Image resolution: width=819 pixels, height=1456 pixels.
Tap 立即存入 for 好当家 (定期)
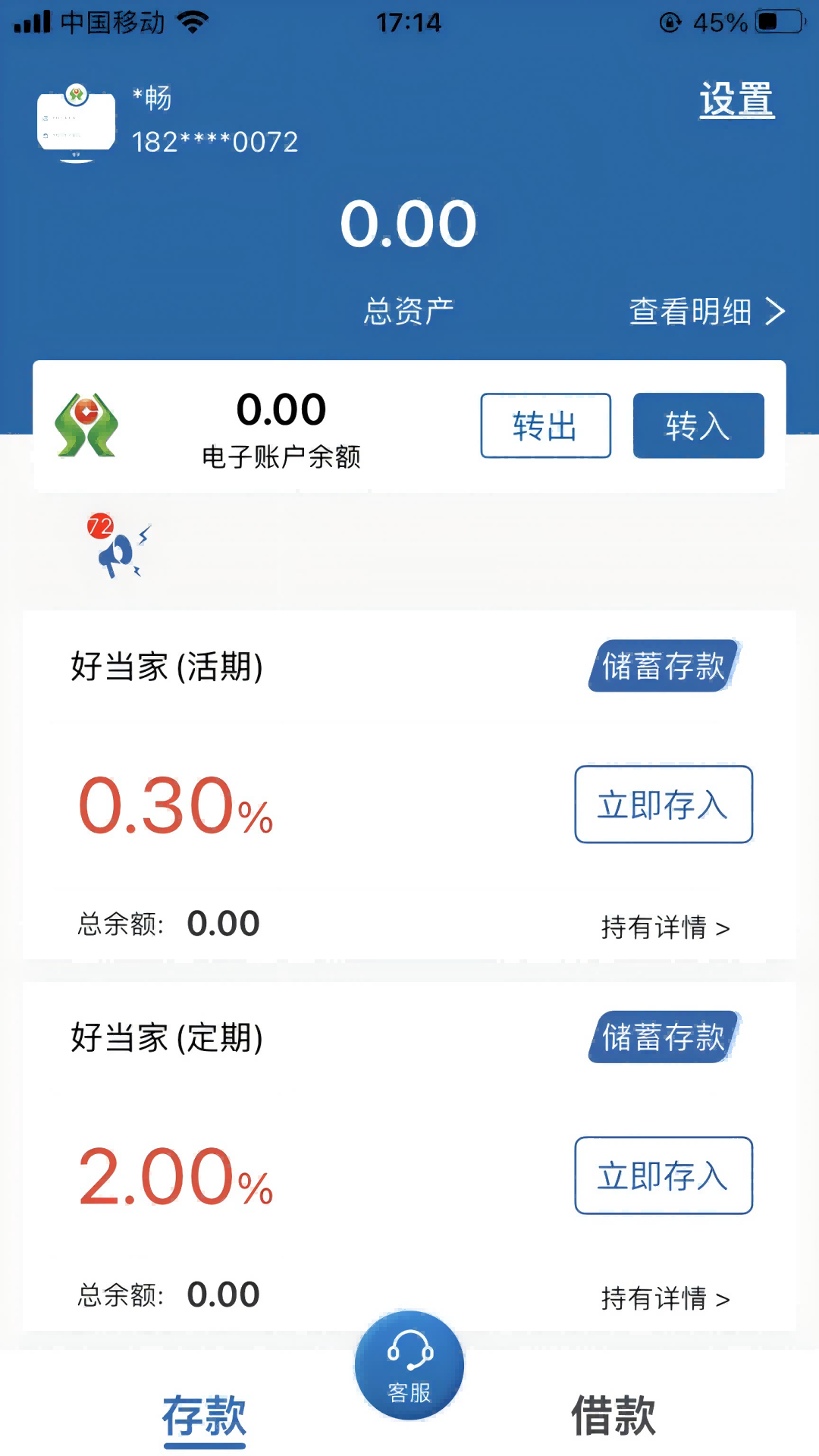[663, 1175]
